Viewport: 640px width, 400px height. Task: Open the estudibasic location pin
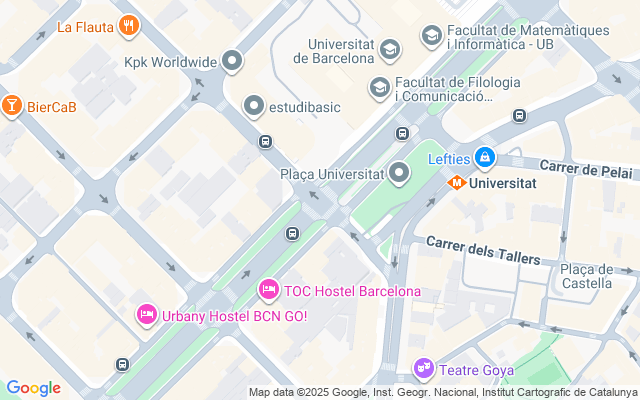tap(254, 106)
